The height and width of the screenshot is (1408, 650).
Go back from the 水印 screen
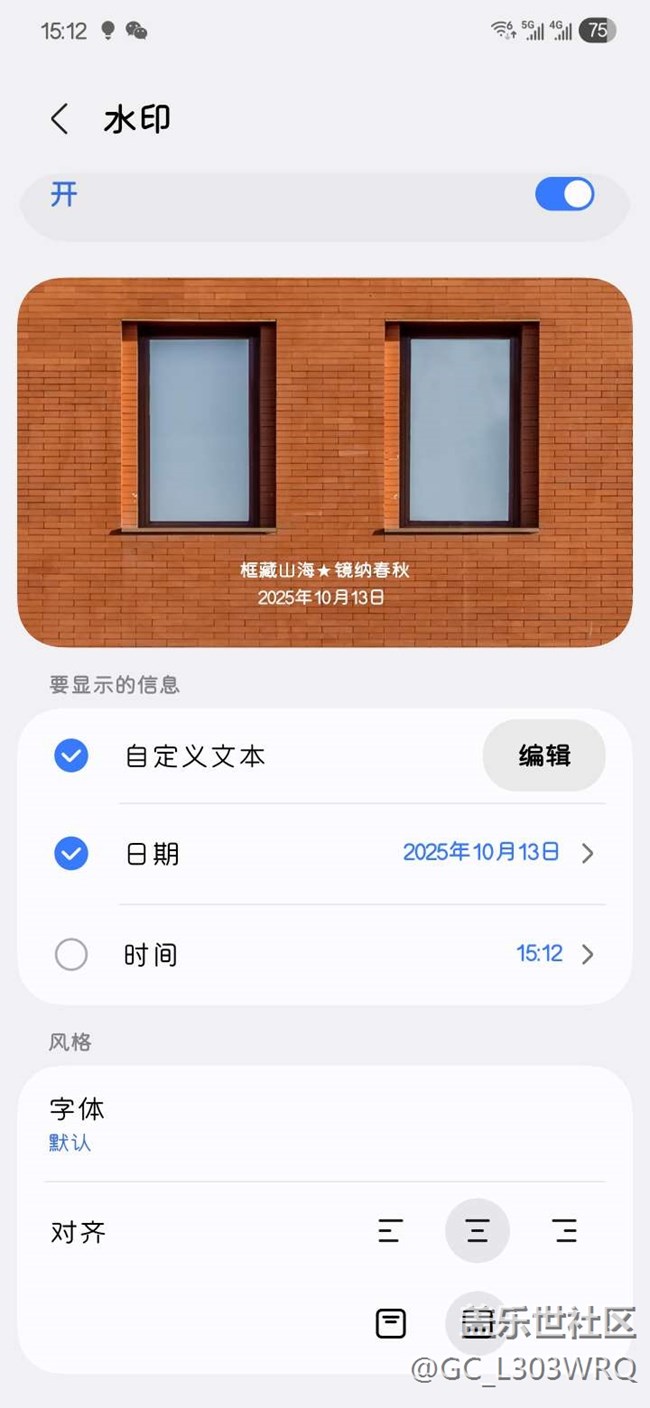click(x=60, y=119)
